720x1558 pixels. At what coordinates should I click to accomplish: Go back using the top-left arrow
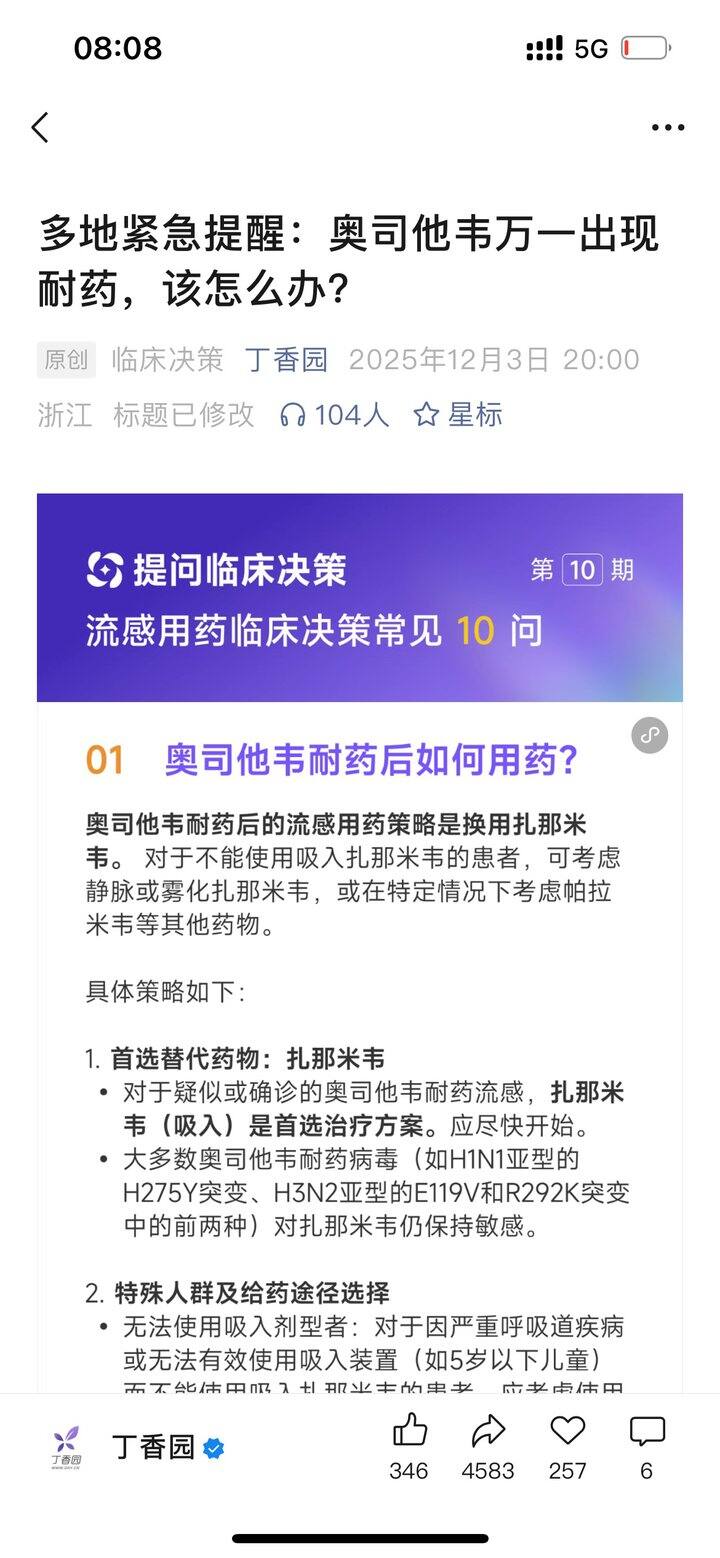point(40,127)
